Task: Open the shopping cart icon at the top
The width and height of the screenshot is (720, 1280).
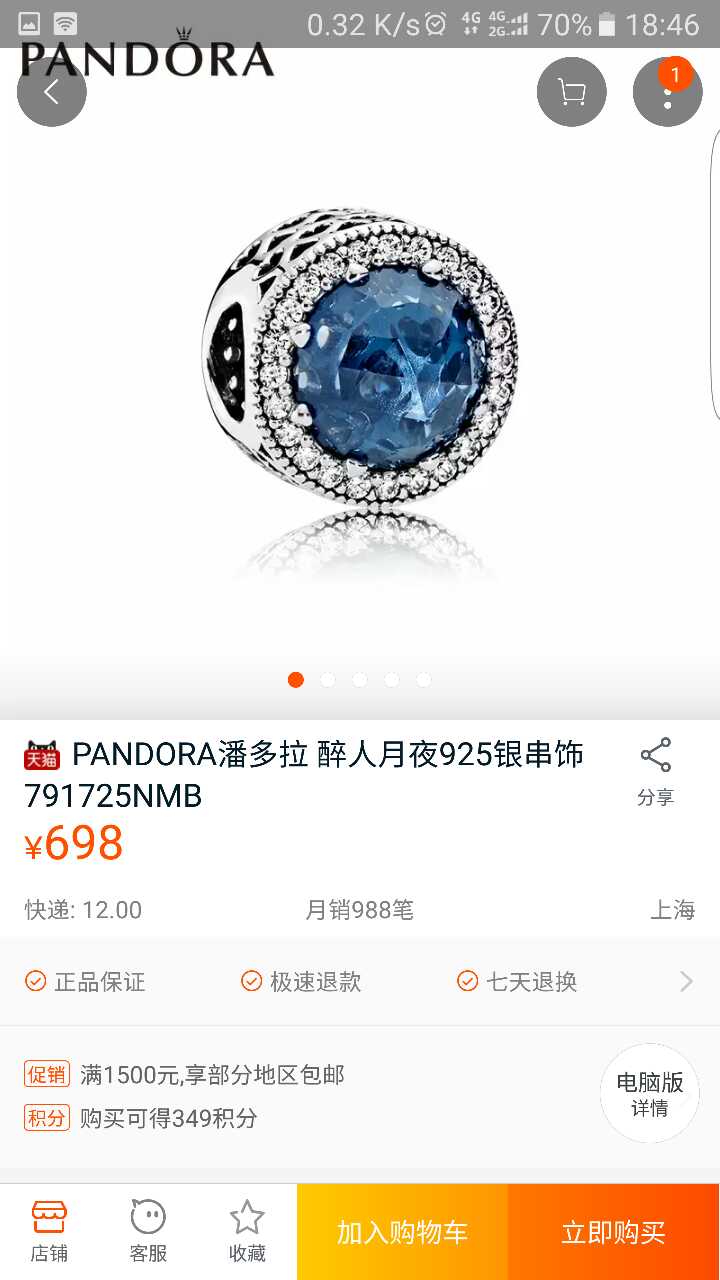Action: (x=570, y=91)
